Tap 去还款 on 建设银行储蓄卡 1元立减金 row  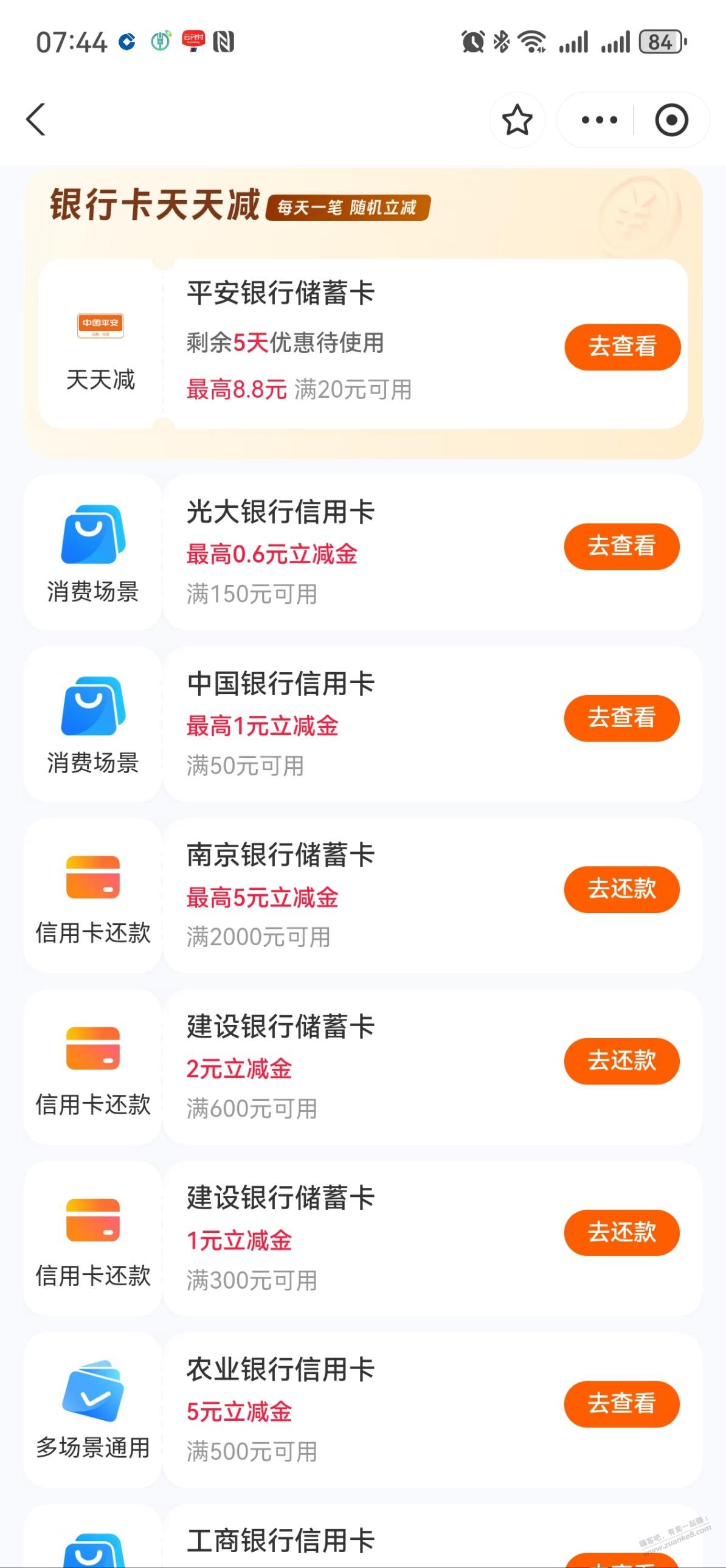click(622, 1233)
